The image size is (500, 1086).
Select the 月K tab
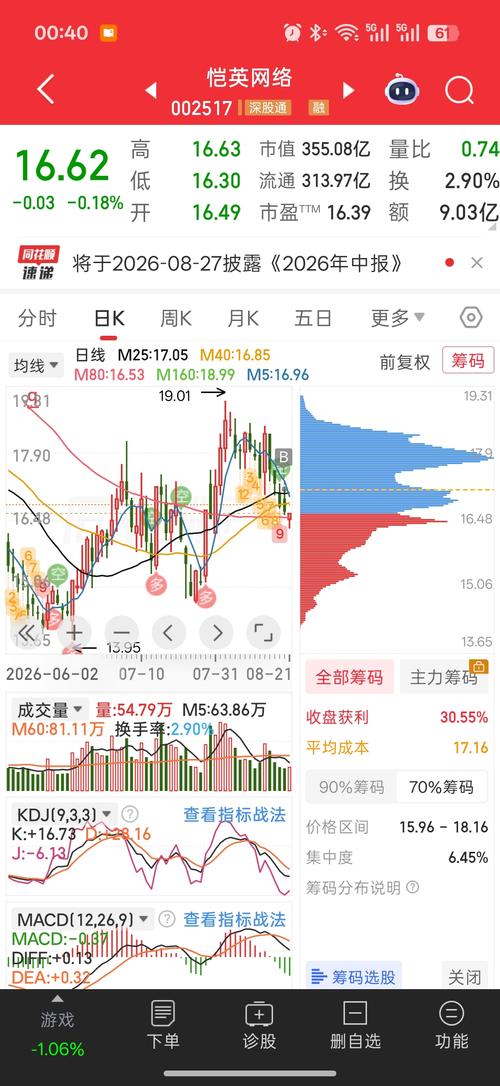click(243, 319)
